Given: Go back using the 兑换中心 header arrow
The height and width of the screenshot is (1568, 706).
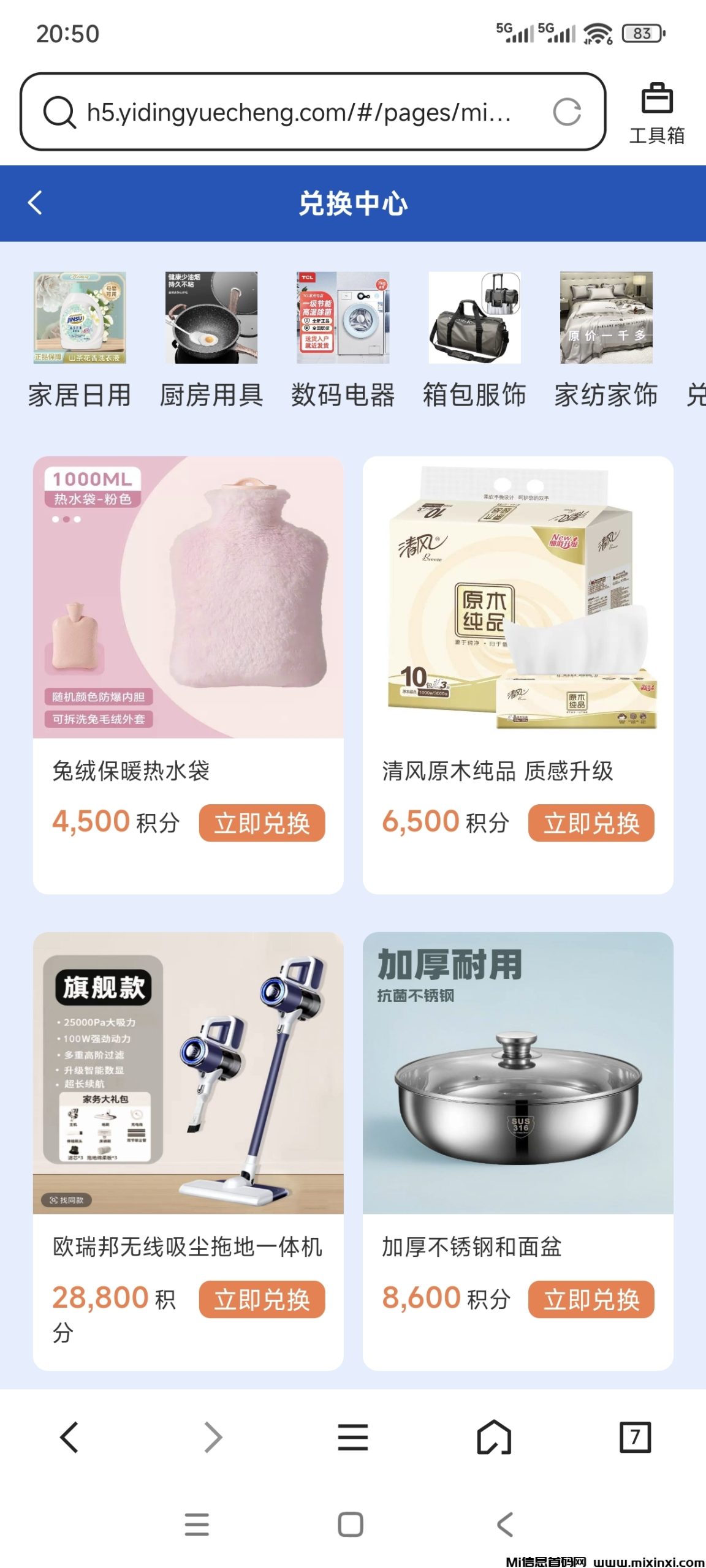Looking at the screenshot, I should (x=34, y=202).
